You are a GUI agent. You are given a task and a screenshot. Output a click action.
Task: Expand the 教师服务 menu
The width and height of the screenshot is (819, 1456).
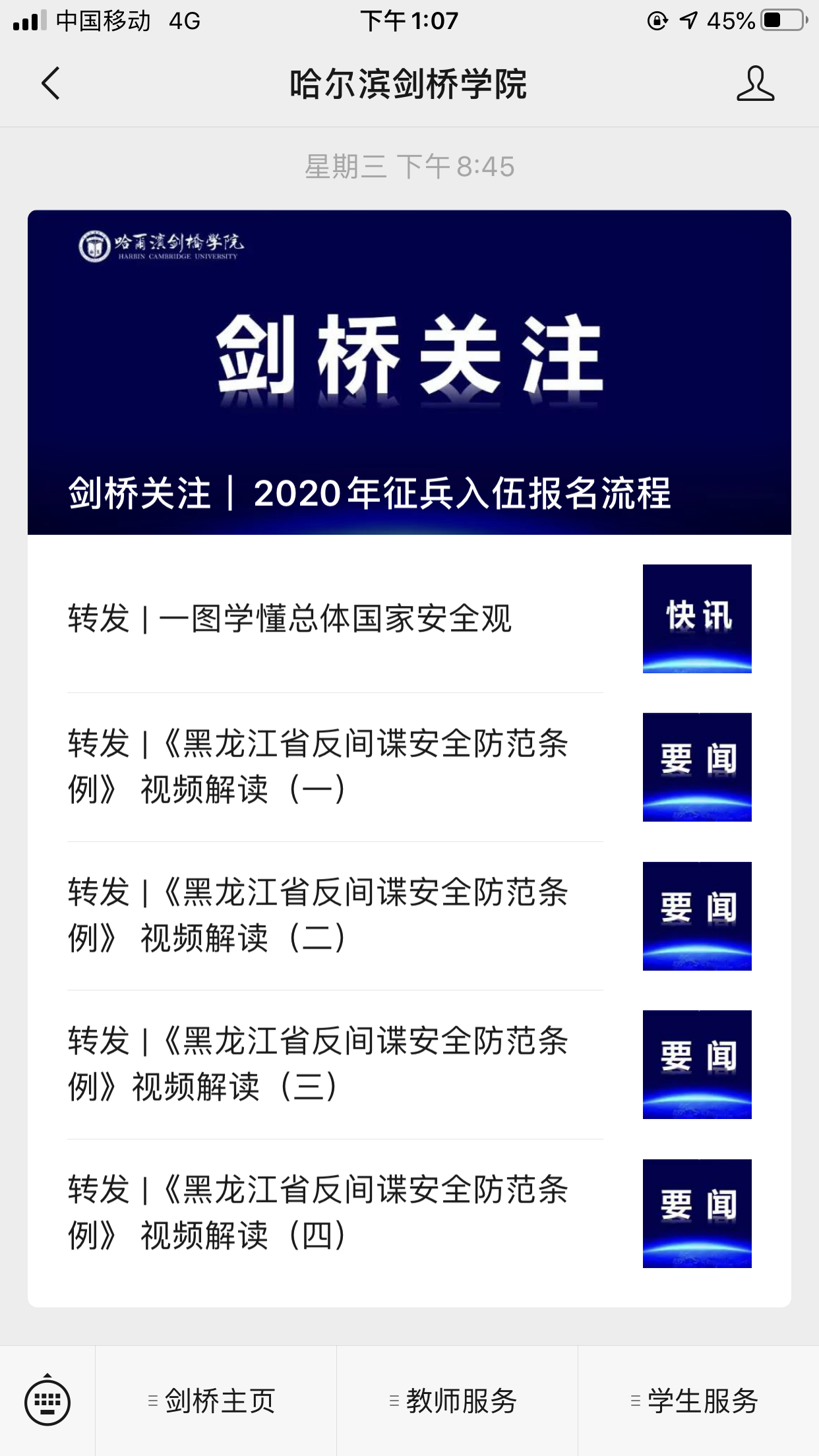tap(457, 1401)
